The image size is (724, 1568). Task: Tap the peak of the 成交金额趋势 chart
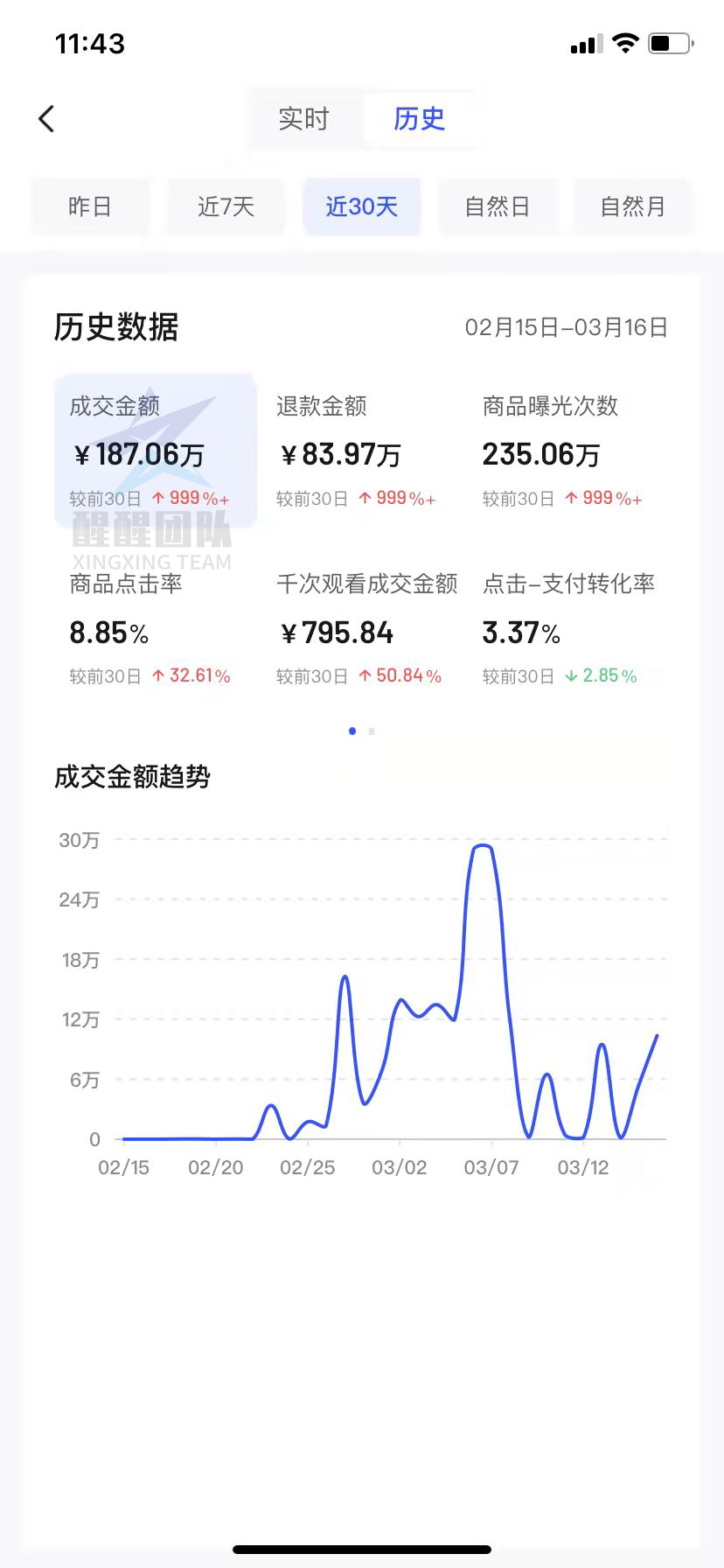point(483,844)
